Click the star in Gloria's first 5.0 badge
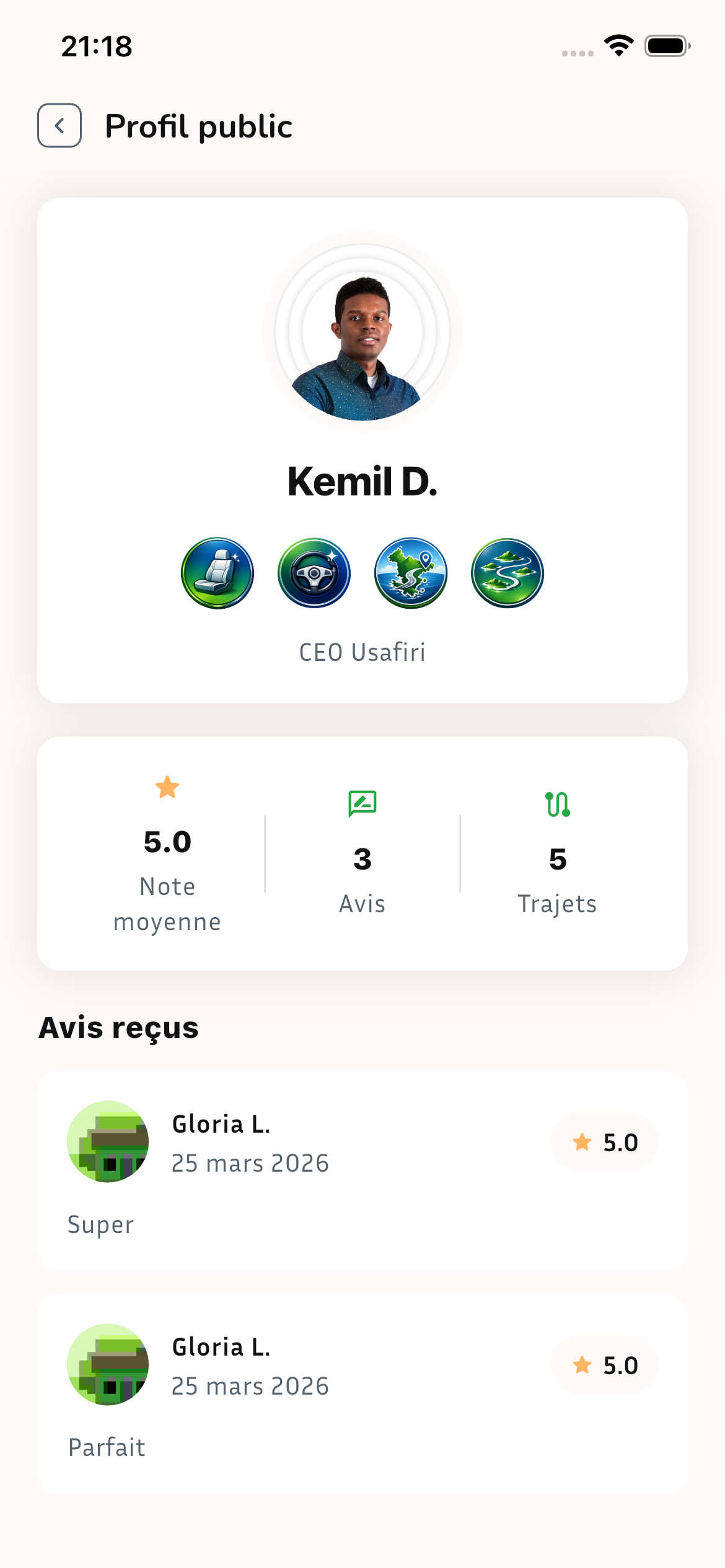Screen dimensions: 725x1568 tap(581, 1142)
